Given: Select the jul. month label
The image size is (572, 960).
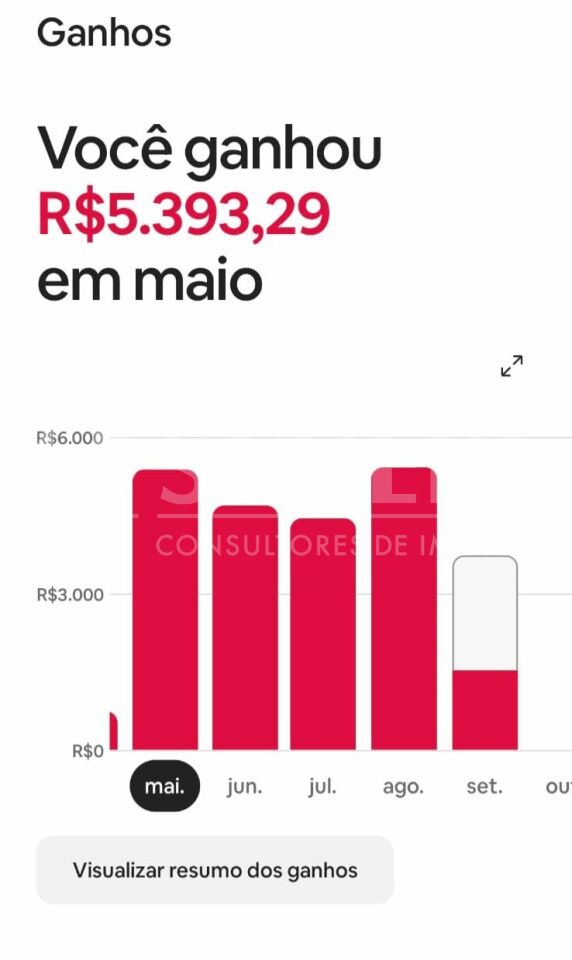Looking at the screenshot, I should coord(322,786).
